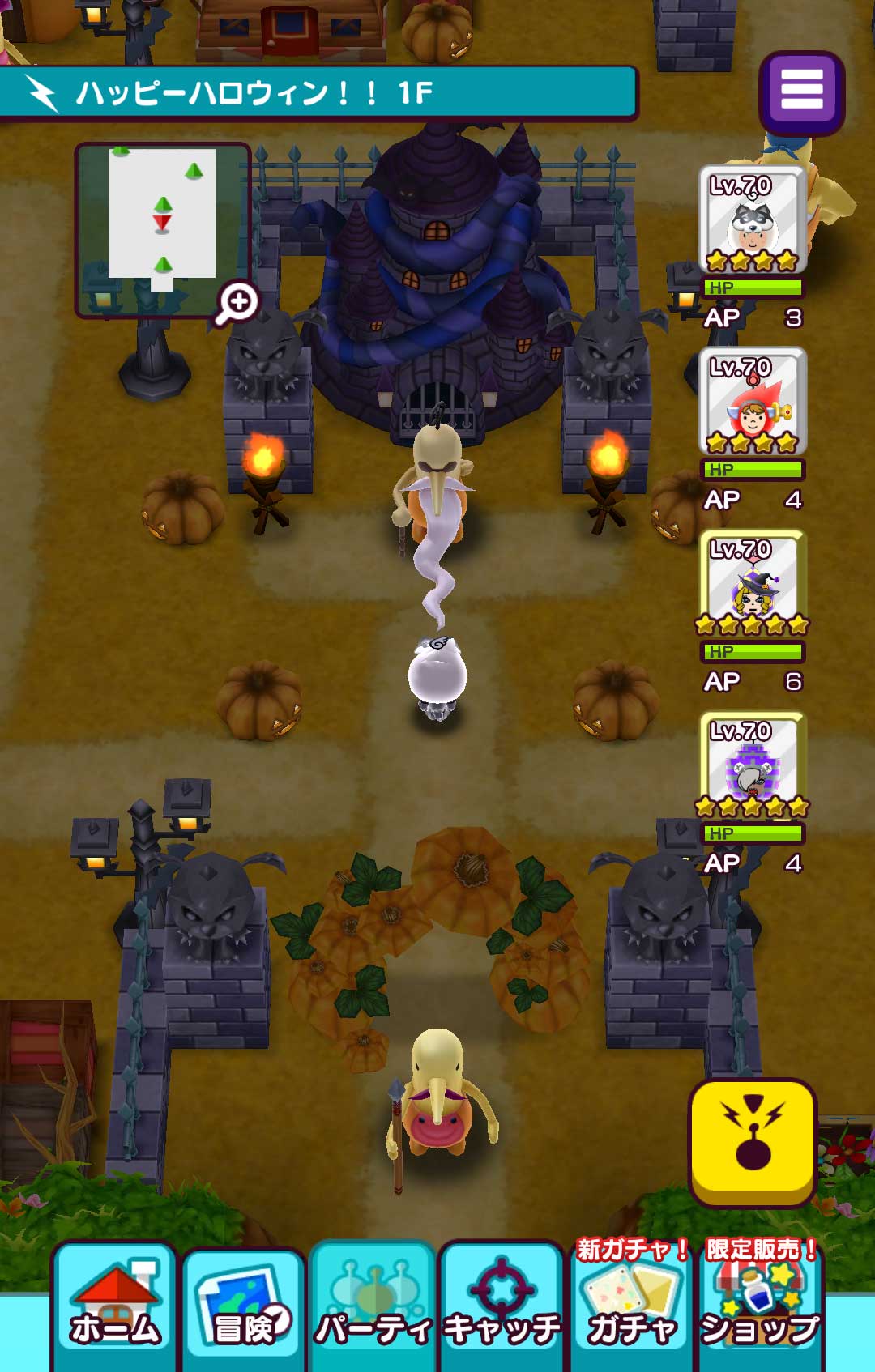Open the purple hamburger menu
875x1372 pixels.
pyautogui.click(x=801, y=92)
